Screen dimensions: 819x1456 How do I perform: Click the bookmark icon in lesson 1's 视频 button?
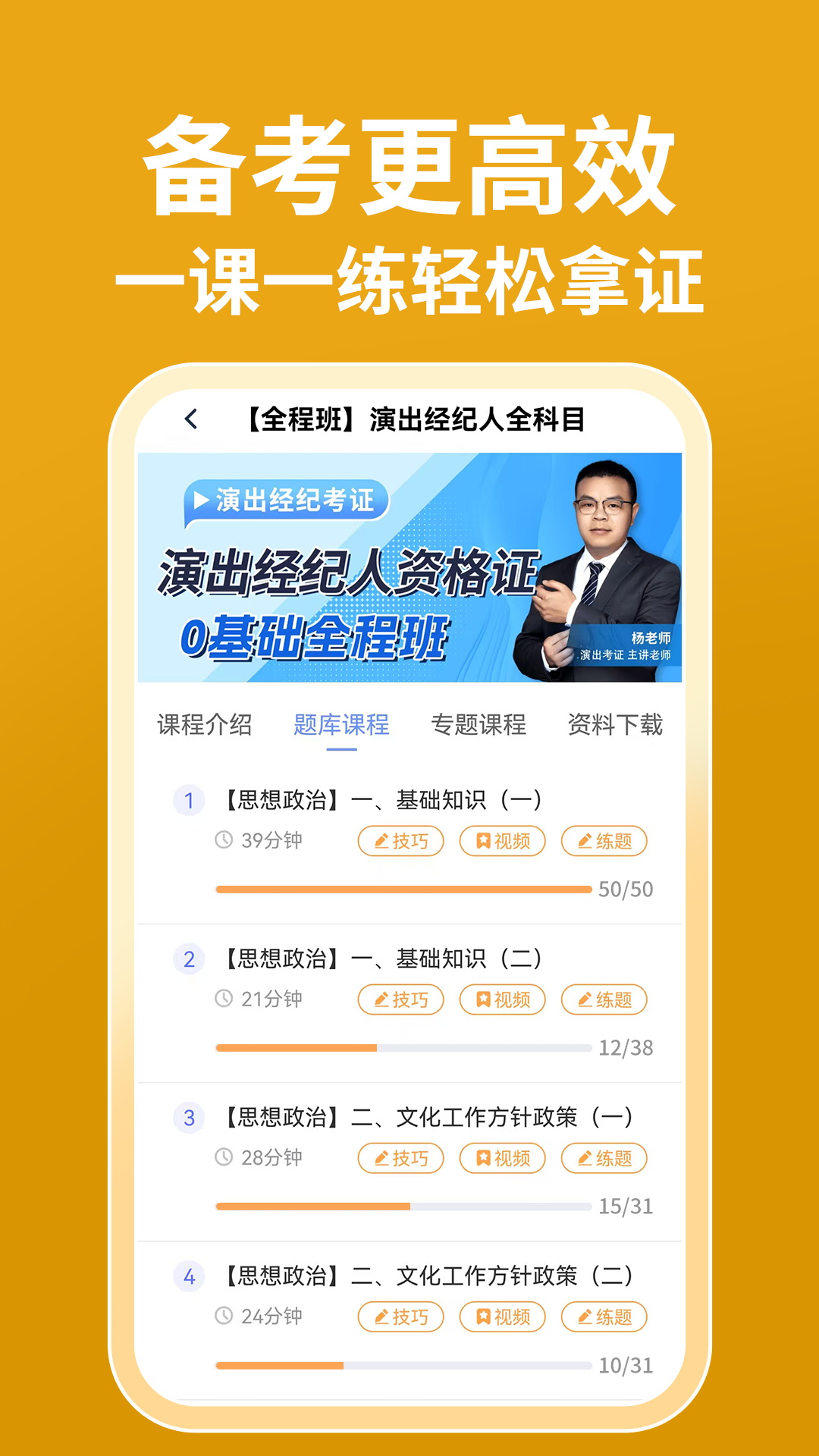(483, 840)
